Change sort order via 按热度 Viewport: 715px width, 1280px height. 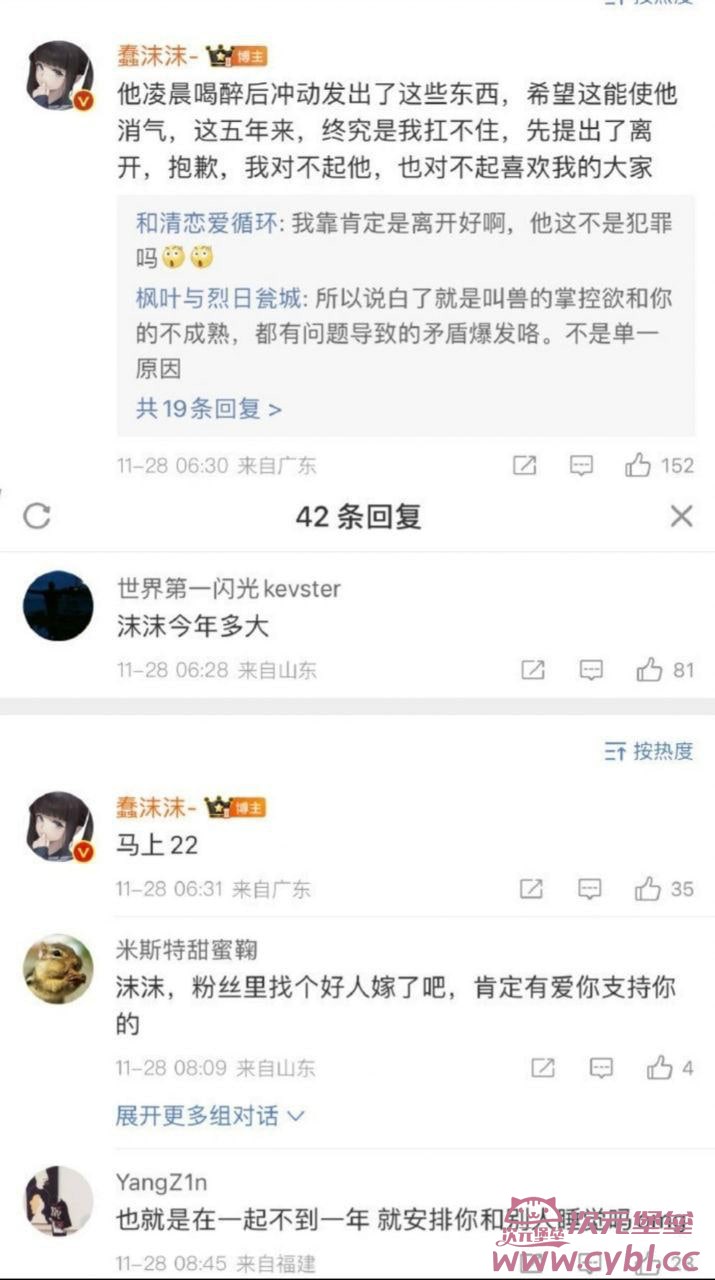[x=649, y=751]
